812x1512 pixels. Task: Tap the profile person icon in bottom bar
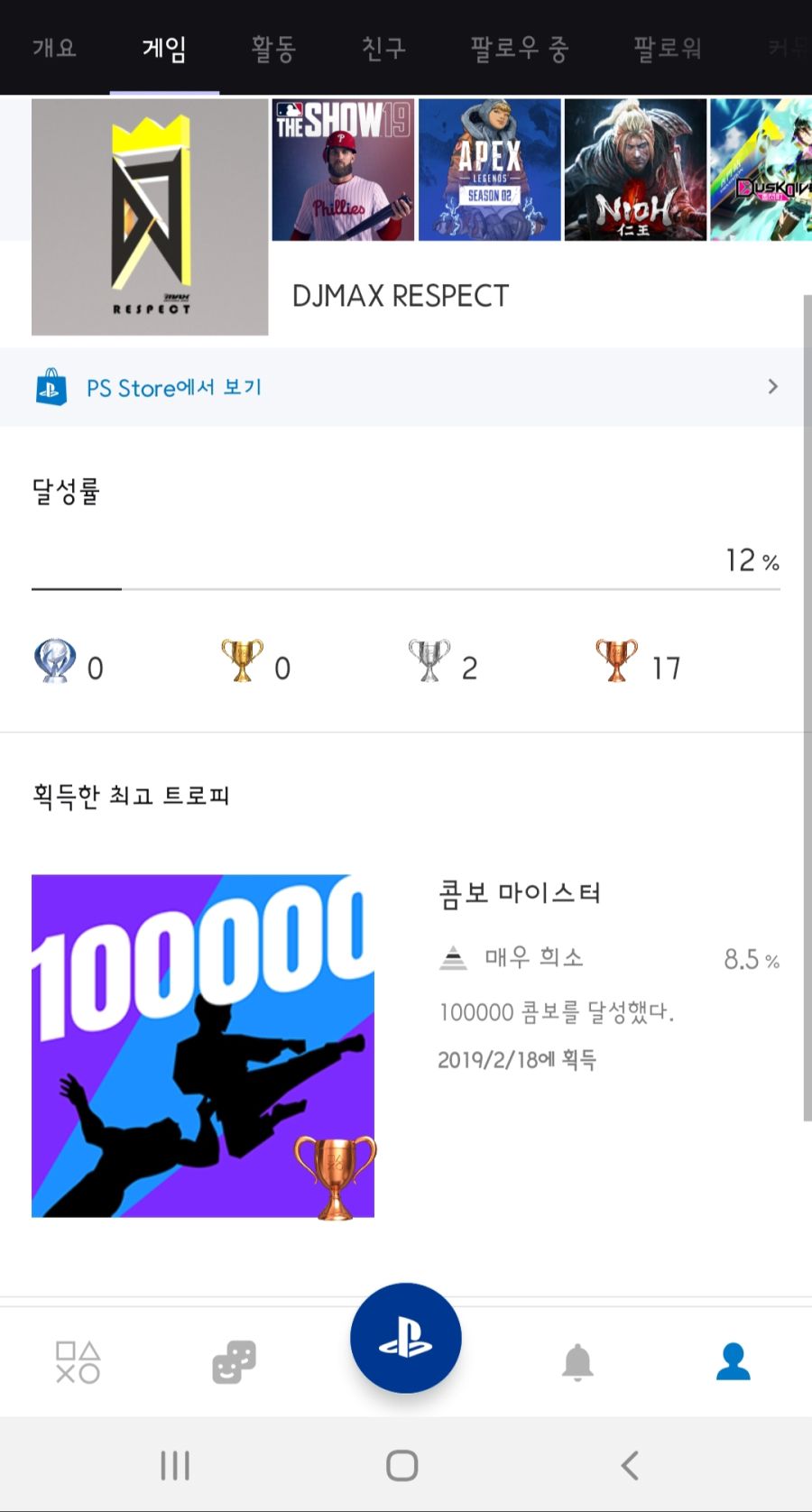point(733,1362)
